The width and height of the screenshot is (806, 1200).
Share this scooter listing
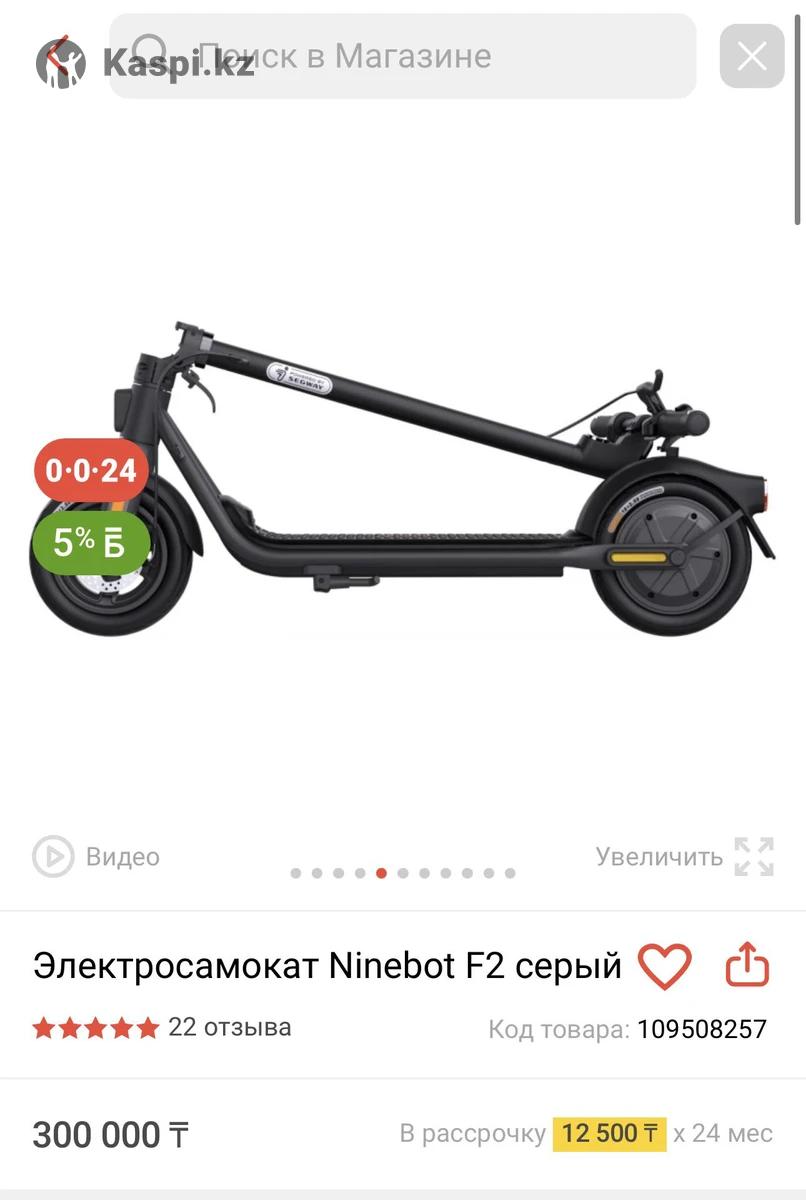point(747,966)
